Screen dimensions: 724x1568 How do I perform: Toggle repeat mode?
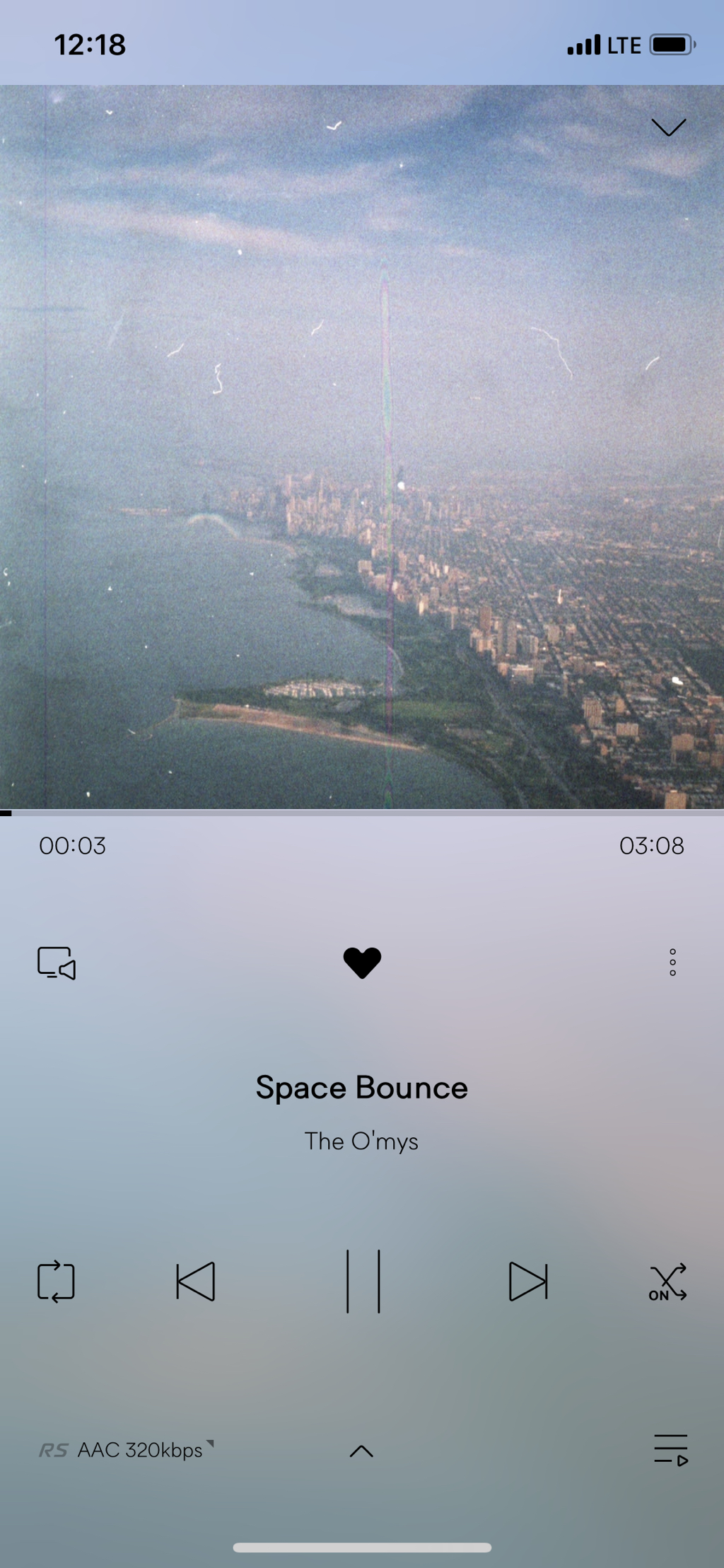(x=56, y=1282)
